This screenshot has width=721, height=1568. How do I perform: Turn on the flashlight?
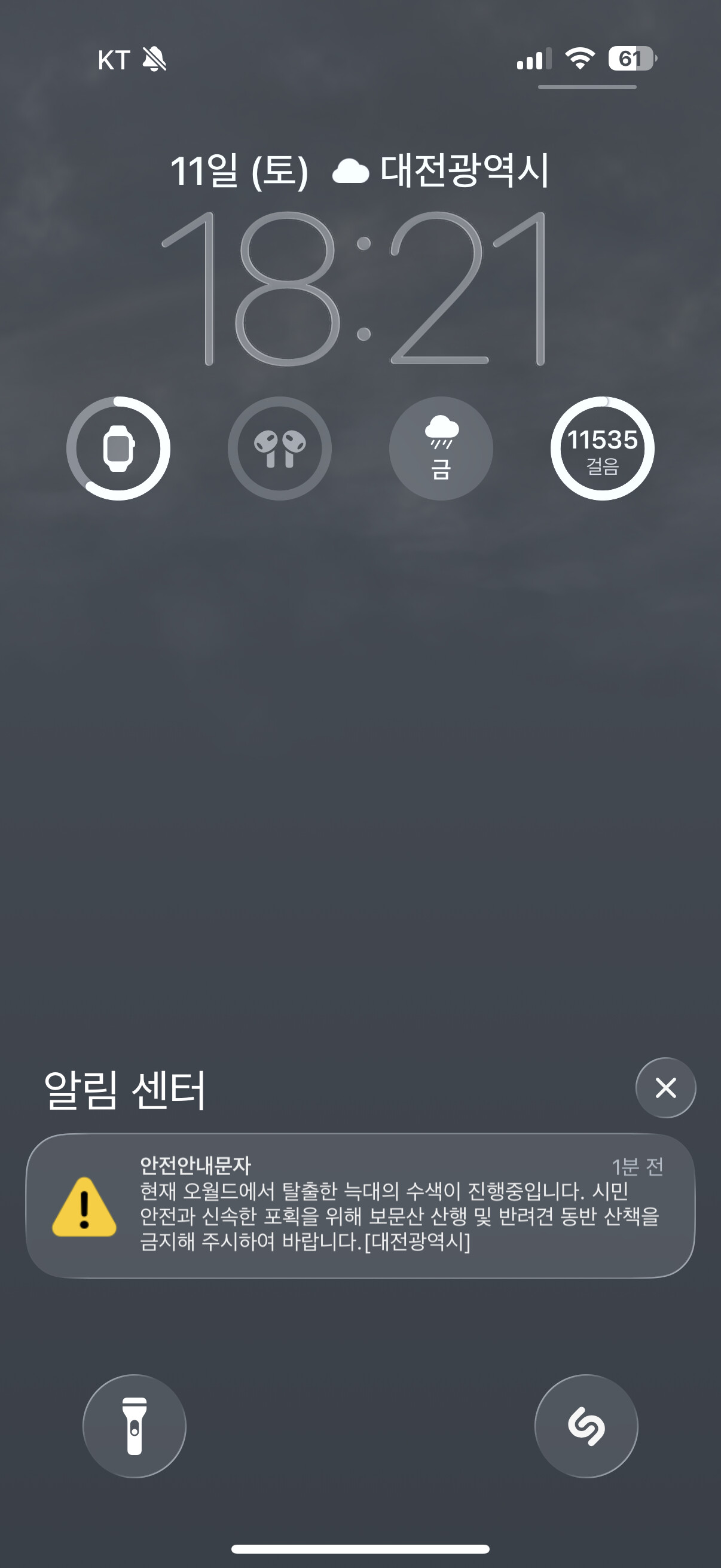pos(135,1426)
